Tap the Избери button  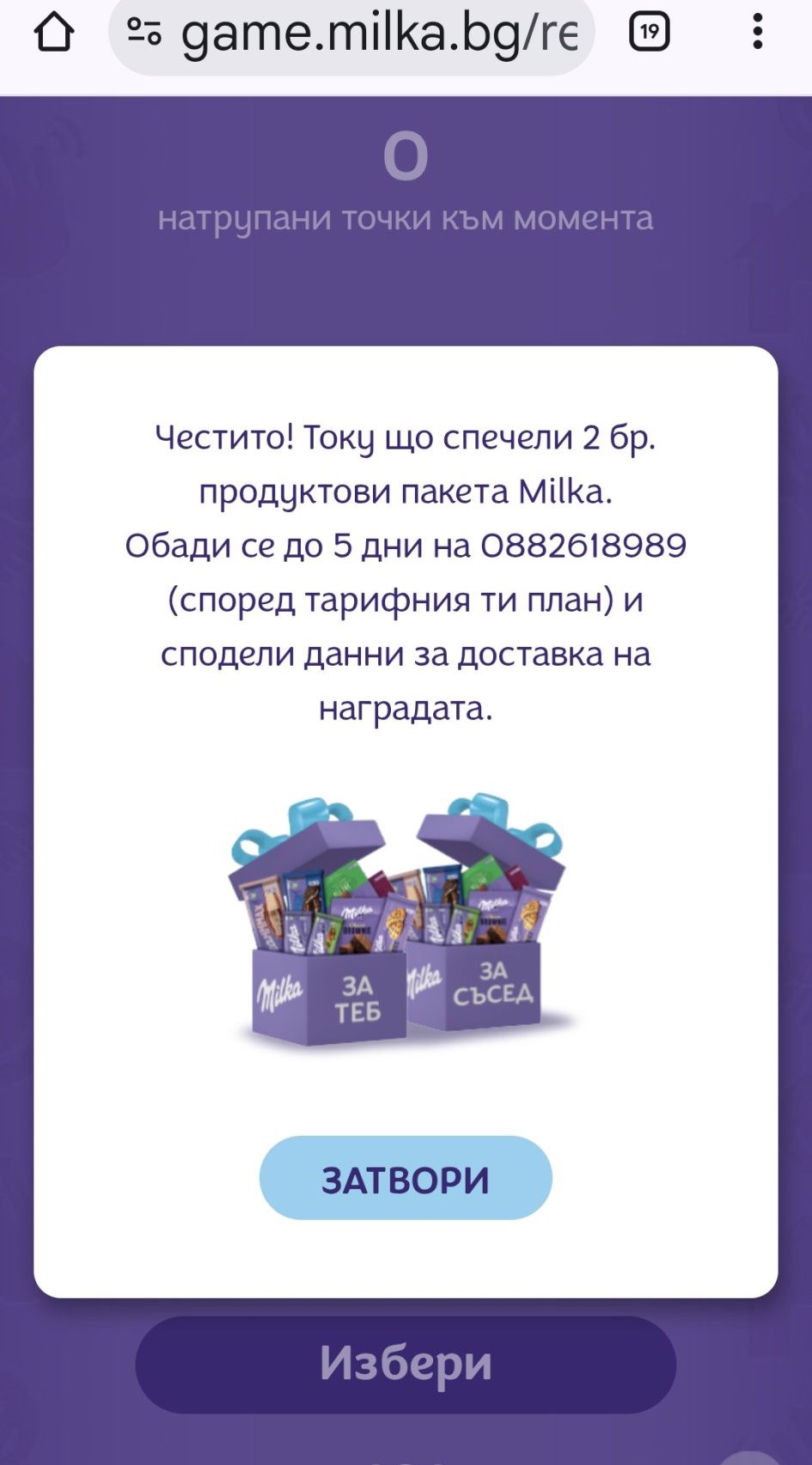coord(406,1364)
